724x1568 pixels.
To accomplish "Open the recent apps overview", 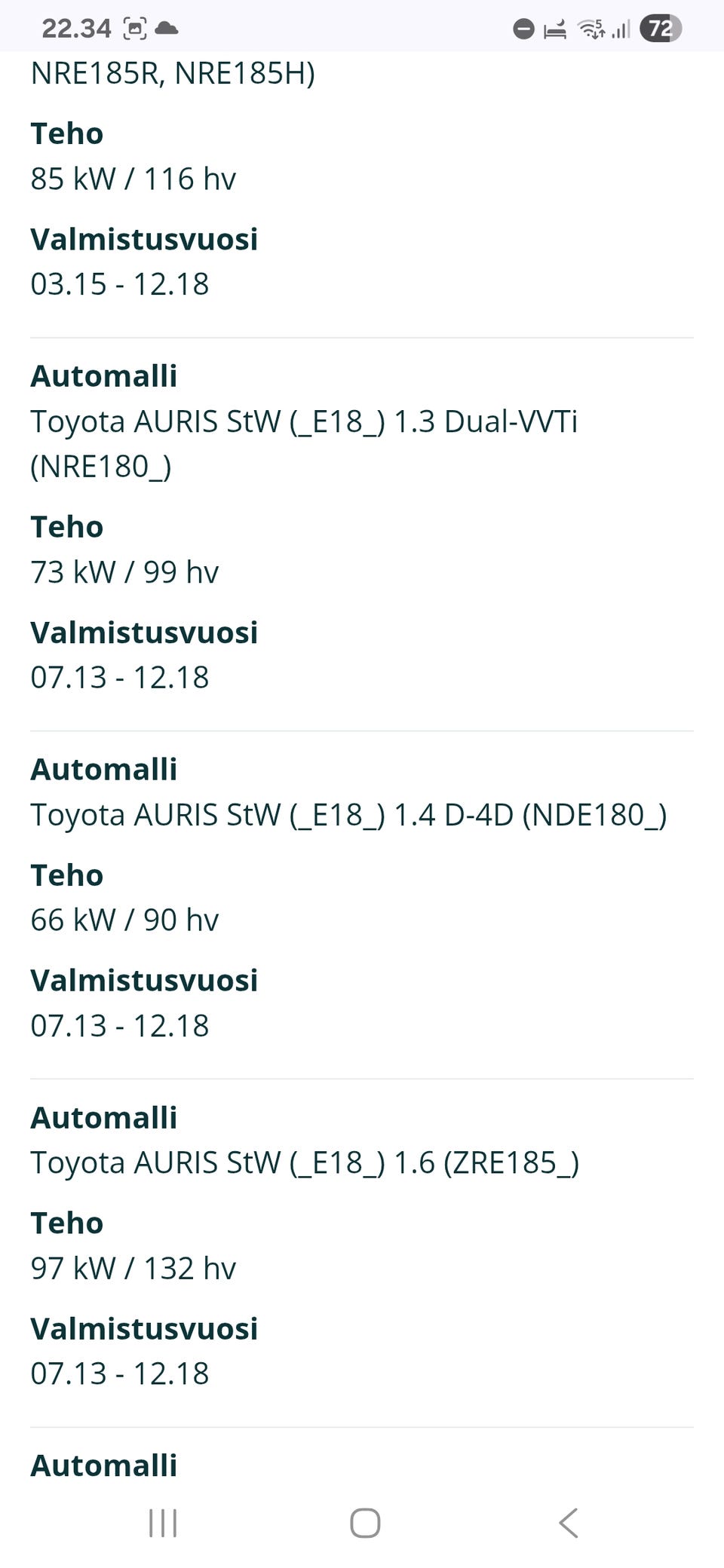I will point(163,1523).
